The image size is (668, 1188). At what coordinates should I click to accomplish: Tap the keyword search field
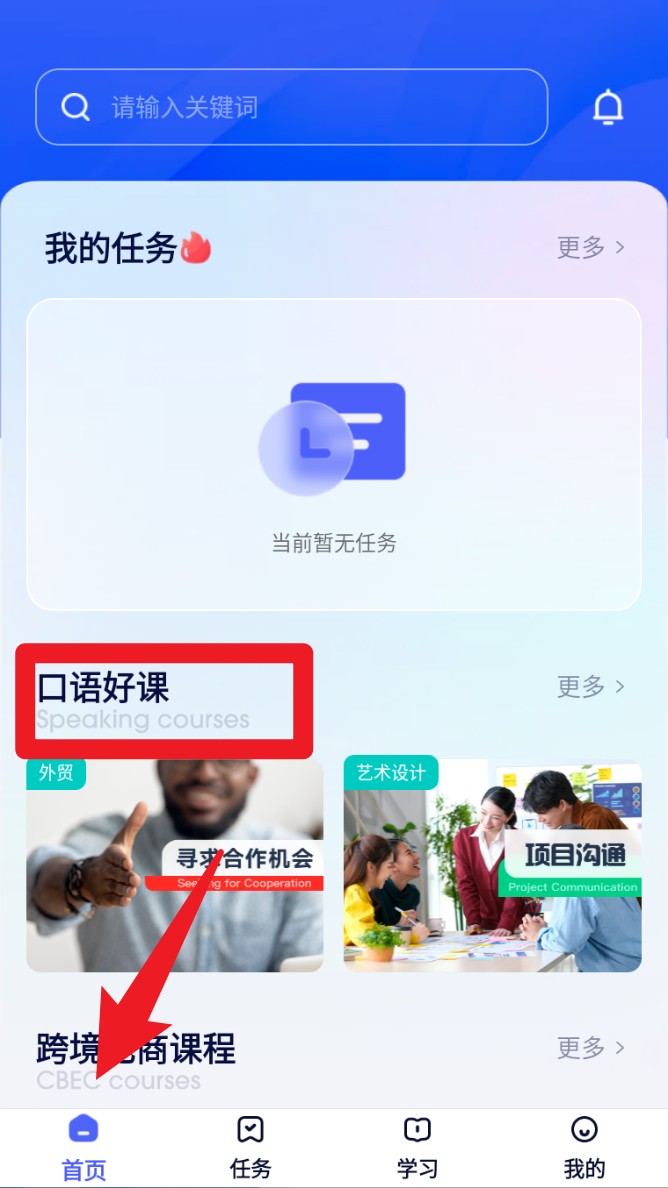click(x=290, y=107)
